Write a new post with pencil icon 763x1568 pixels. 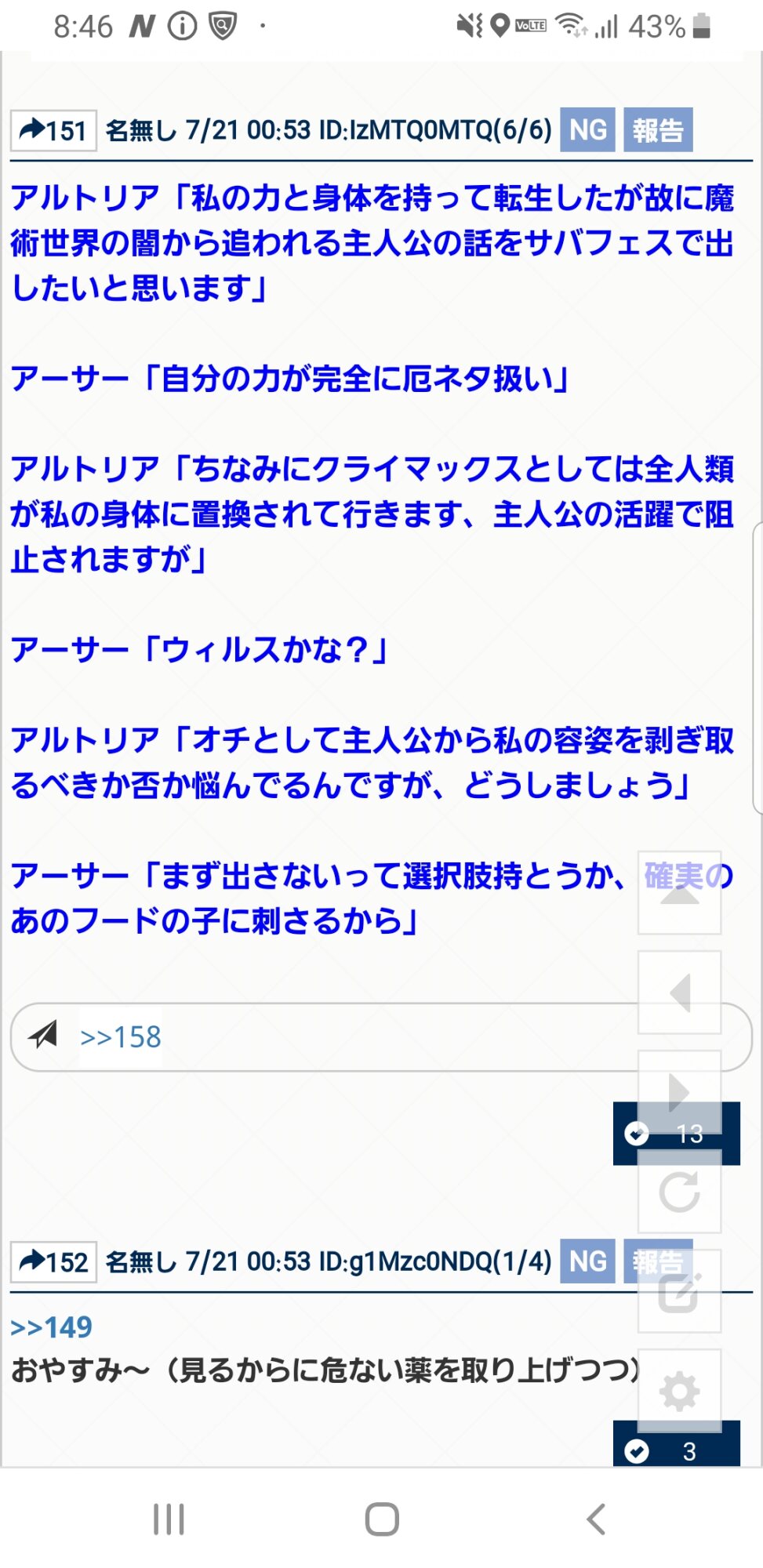point(679,1291)
